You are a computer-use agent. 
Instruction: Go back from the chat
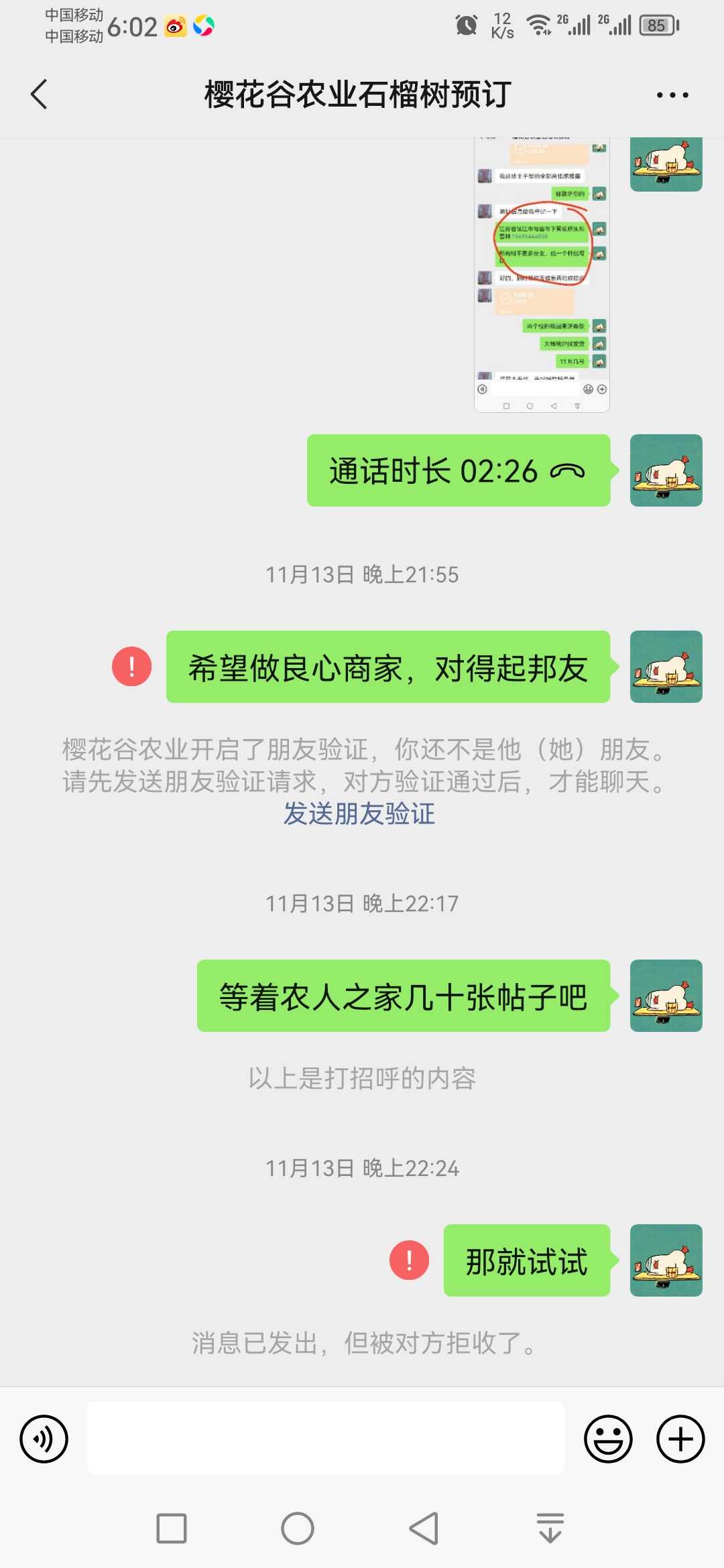39,94
